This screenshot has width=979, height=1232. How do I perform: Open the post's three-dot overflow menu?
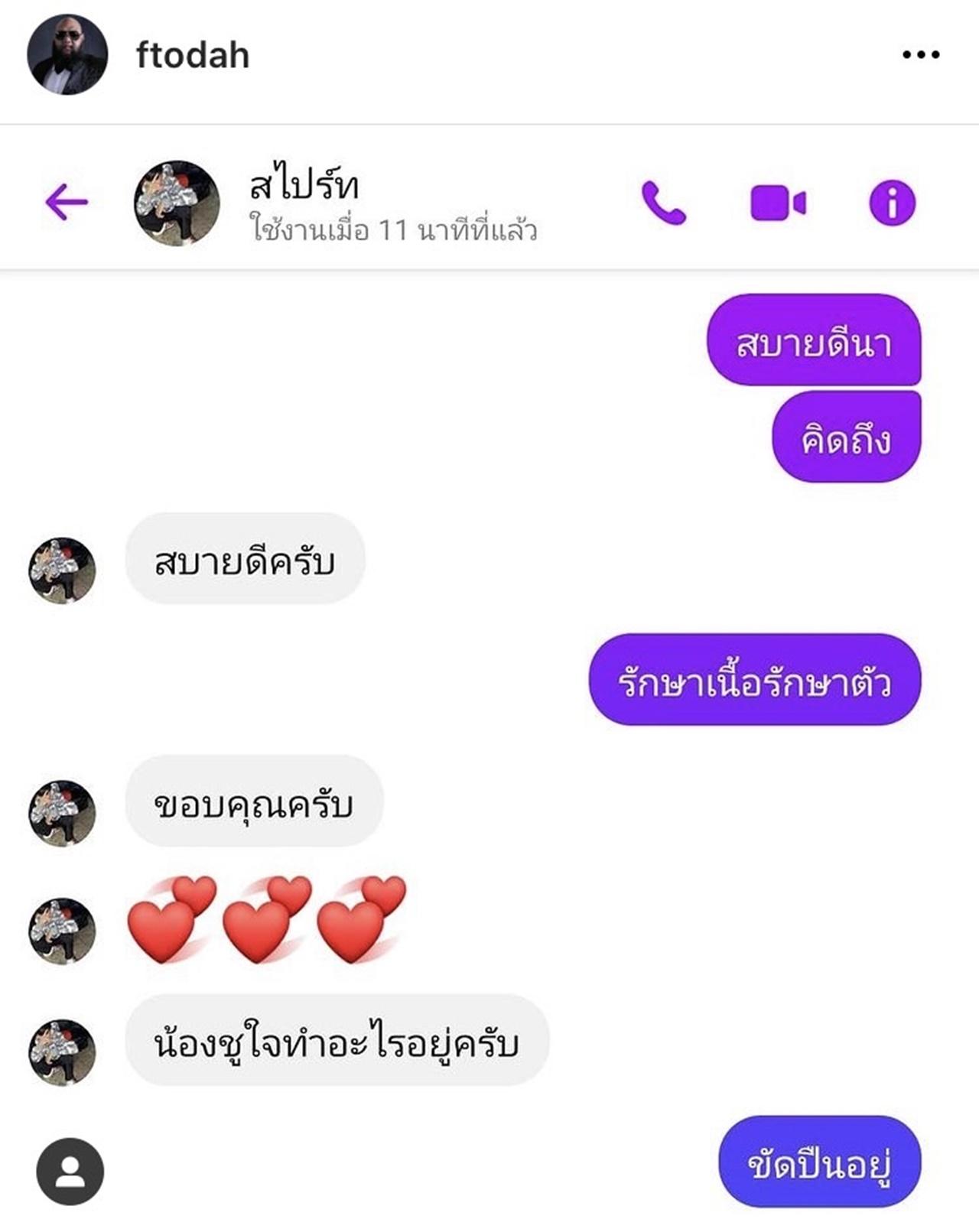click(x=920, y=54)
